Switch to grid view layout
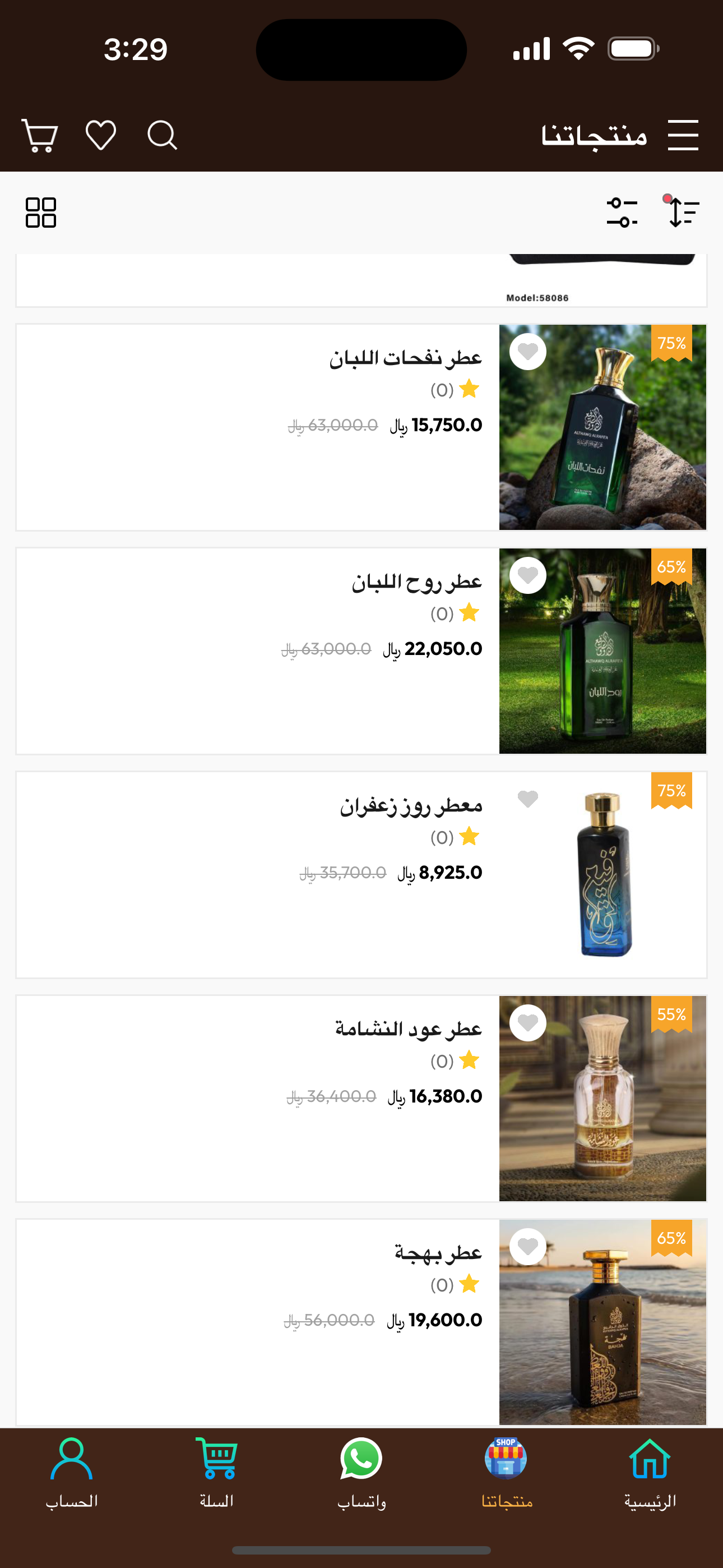The height and width of the screenshot is (1568, 723). pyautogui.click(x=41, y=213)
